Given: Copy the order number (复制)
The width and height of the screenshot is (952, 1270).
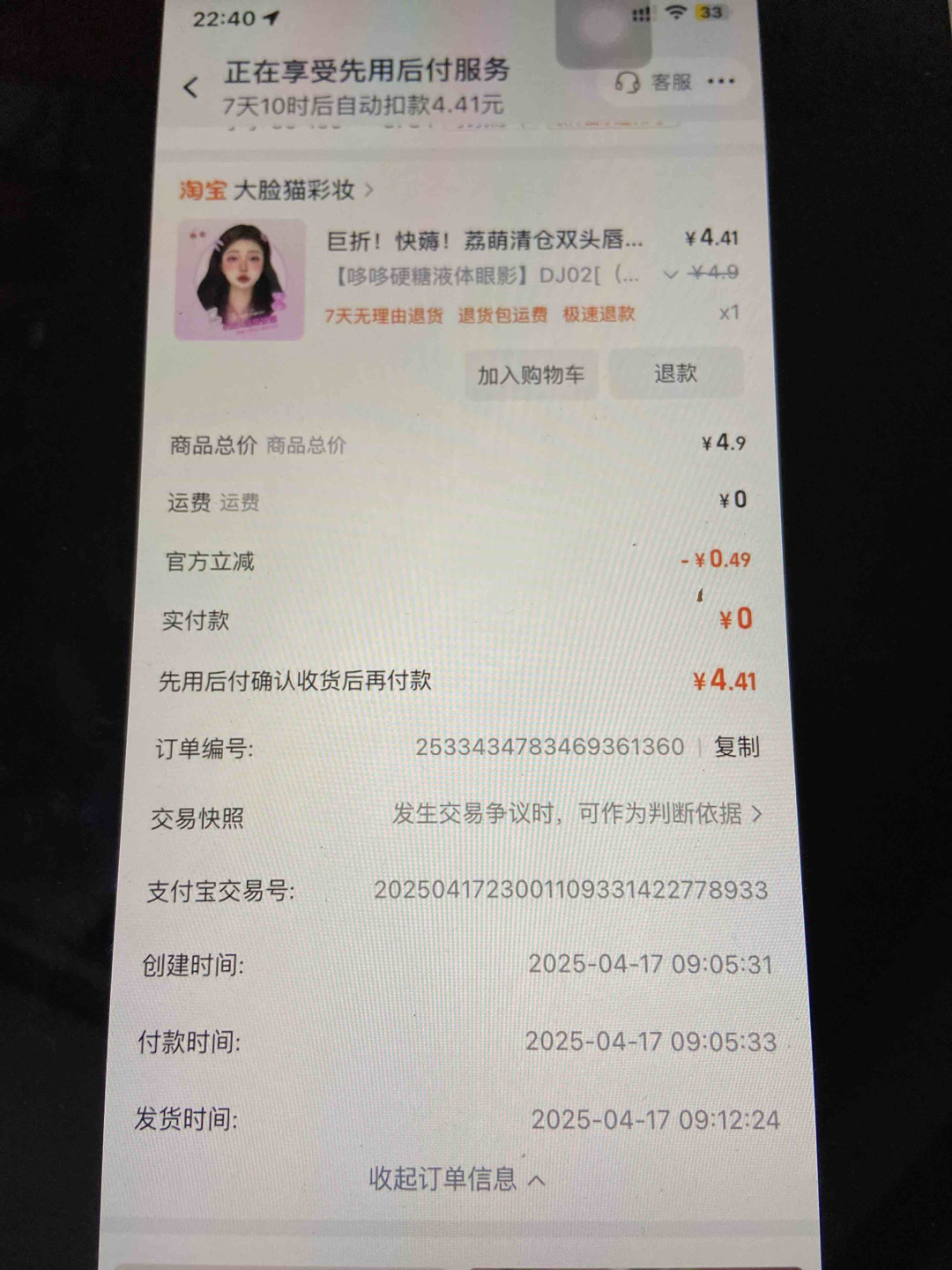Looking at the screenshot, I should [736, 747].
